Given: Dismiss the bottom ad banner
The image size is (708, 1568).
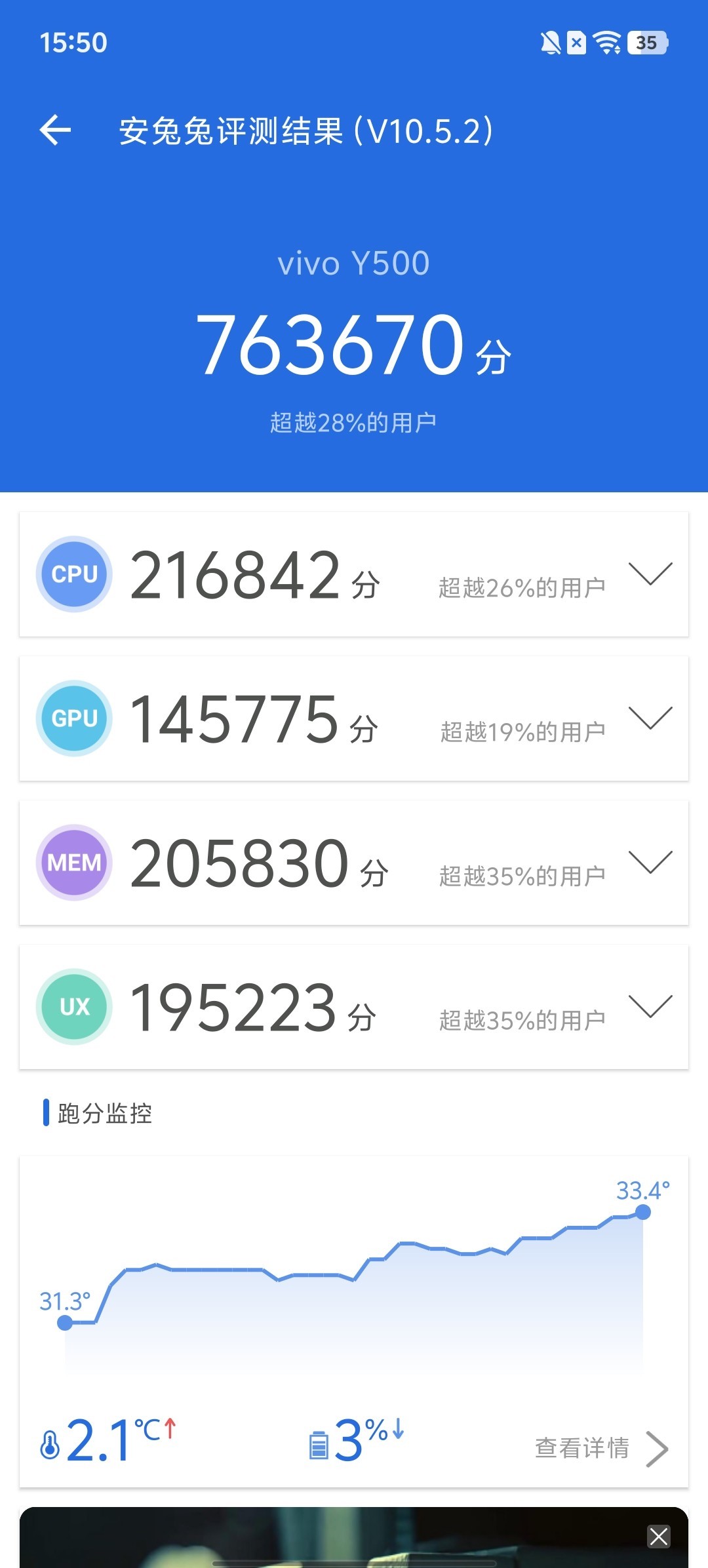Looking at the screenshot, I should point(658,1536).
